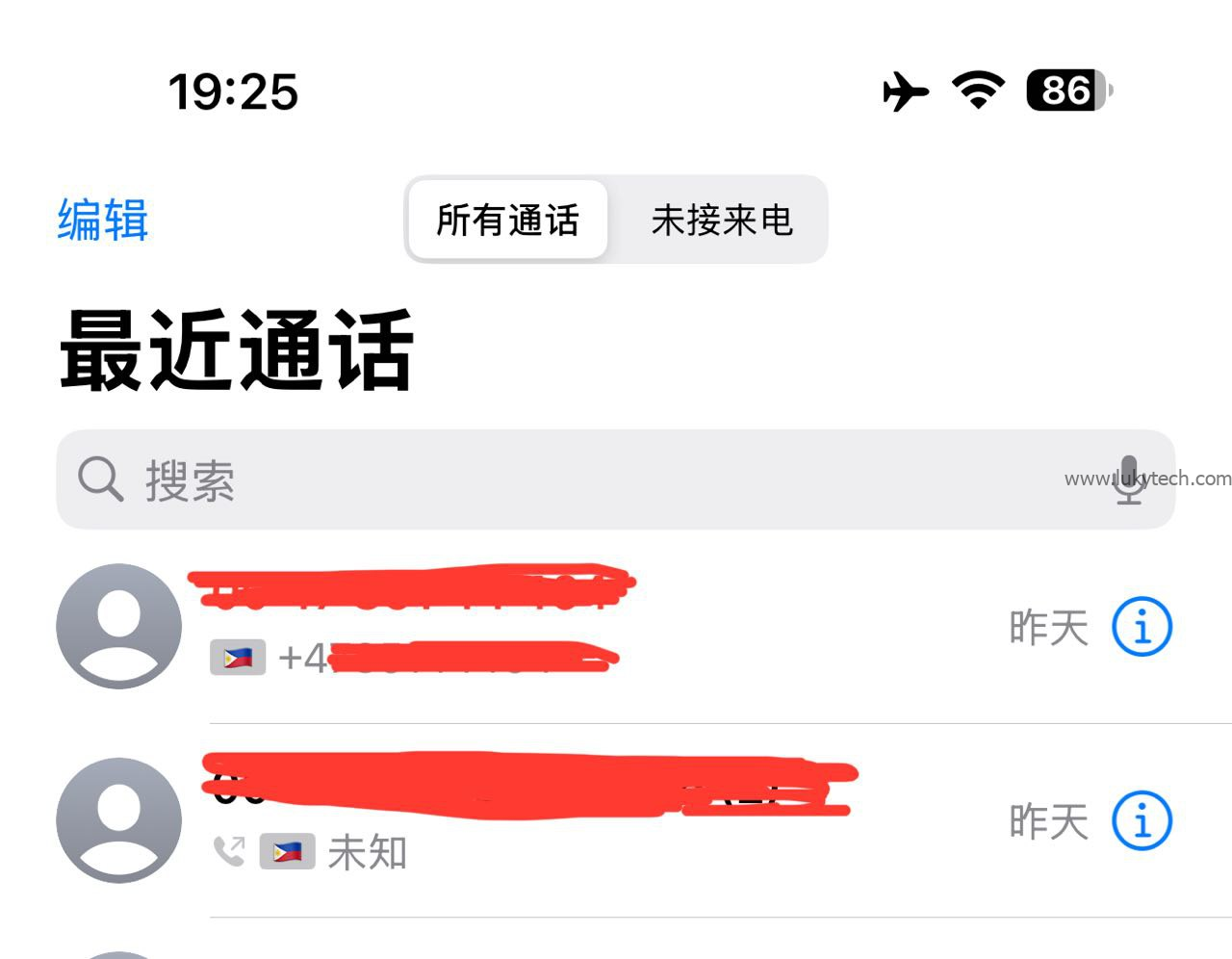The height and width of the screenshot is (959, 1232).
Task: Tap the 编辑 edit button
Action: pos(103,220)
